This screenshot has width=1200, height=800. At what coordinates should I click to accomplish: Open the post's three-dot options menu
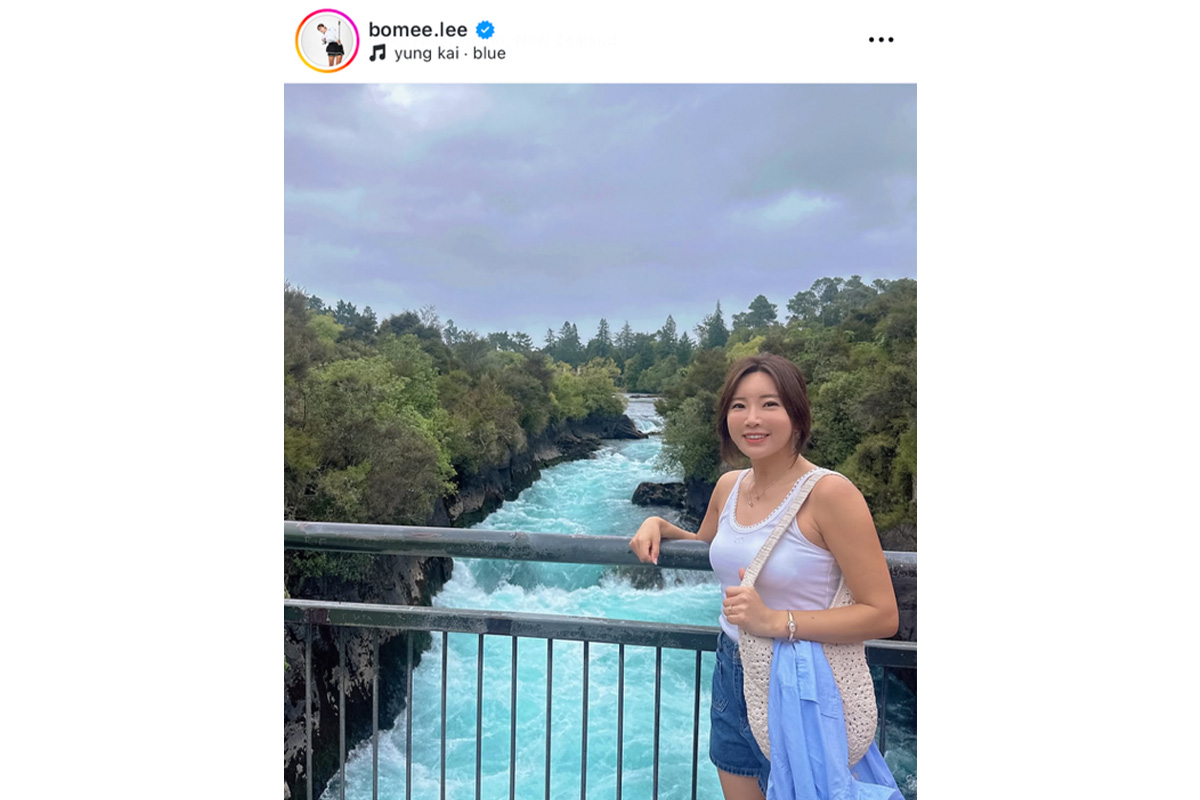[x=880, y=40]
